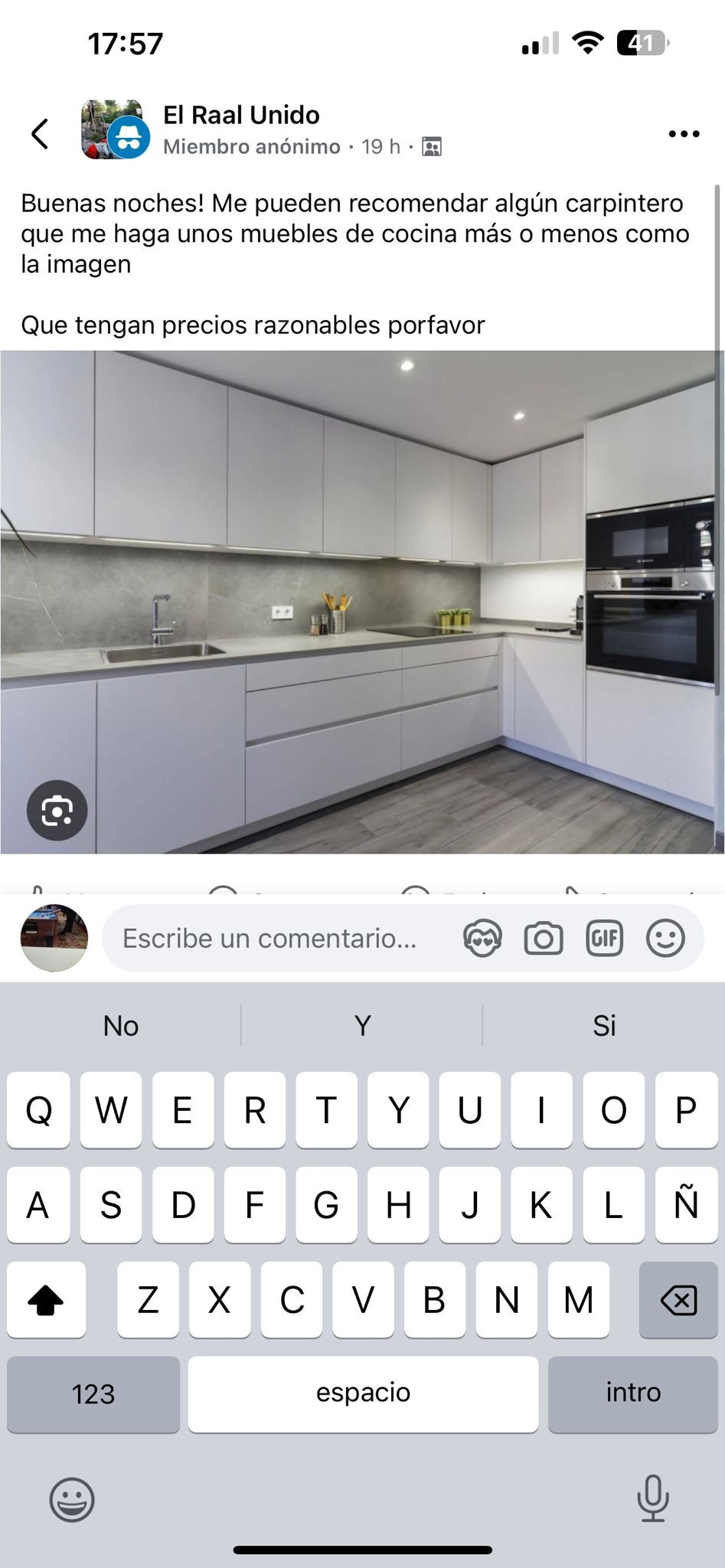
Task: Open the avatar sticker picker
Action: click(482, 939)
